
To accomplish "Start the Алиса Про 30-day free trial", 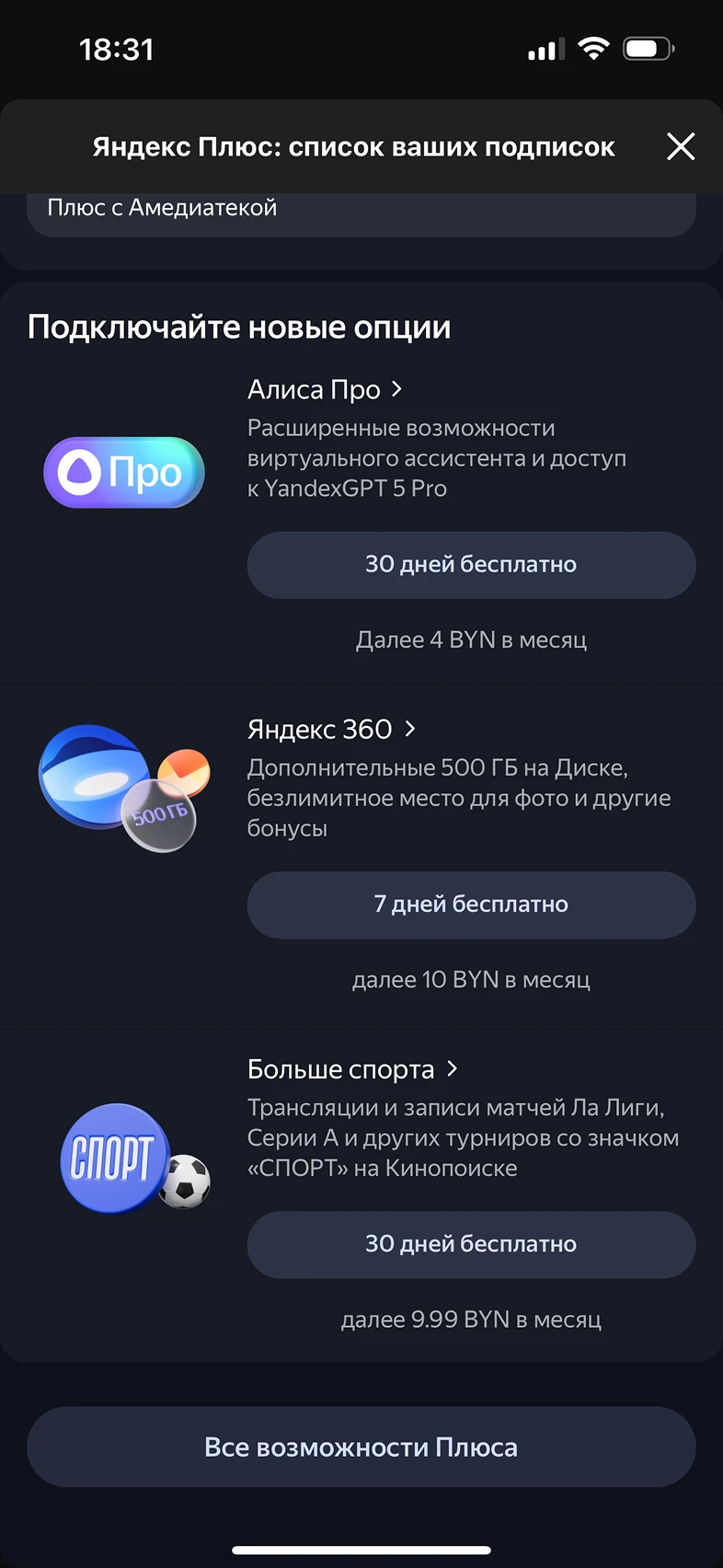I will (x=471, y=565).
